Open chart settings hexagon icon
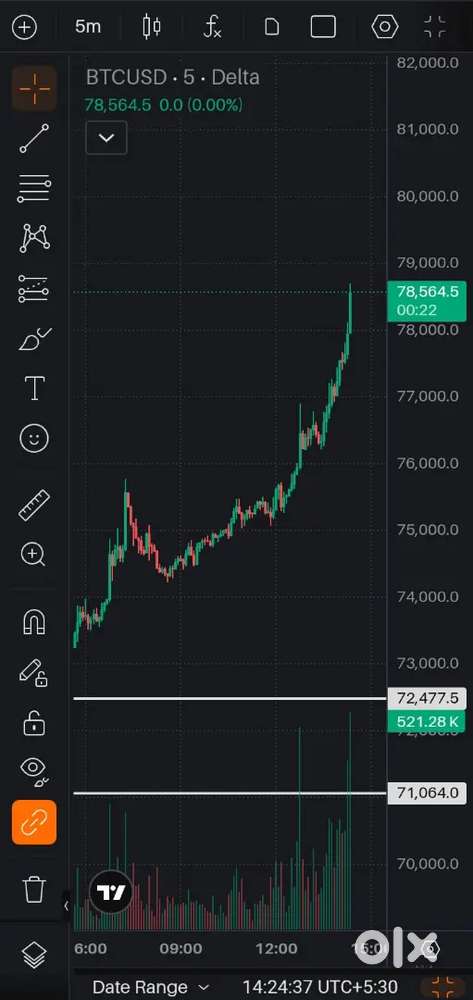This screenshot has height=1000, width=473. 384,27
